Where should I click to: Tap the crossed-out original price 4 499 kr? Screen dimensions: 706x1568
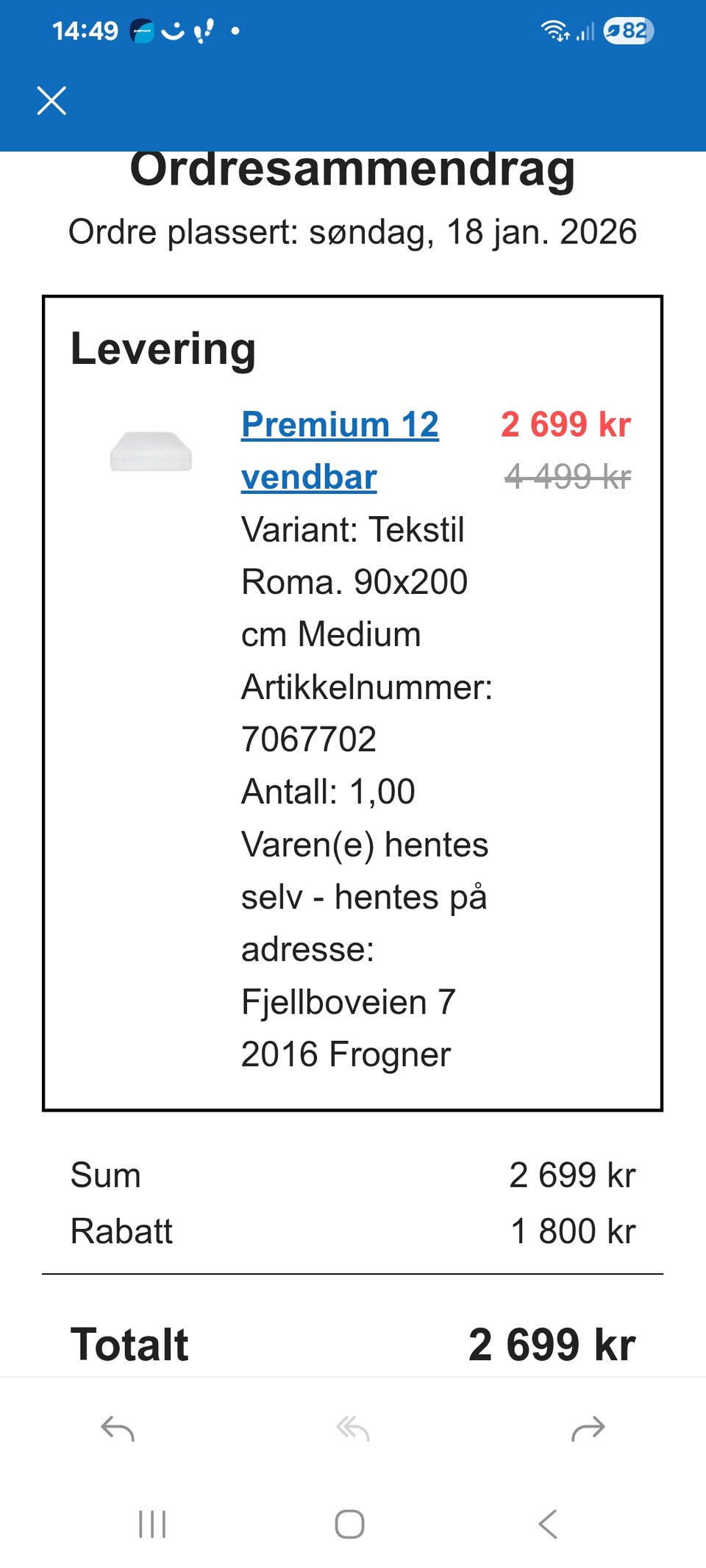(x=567, y=478)
